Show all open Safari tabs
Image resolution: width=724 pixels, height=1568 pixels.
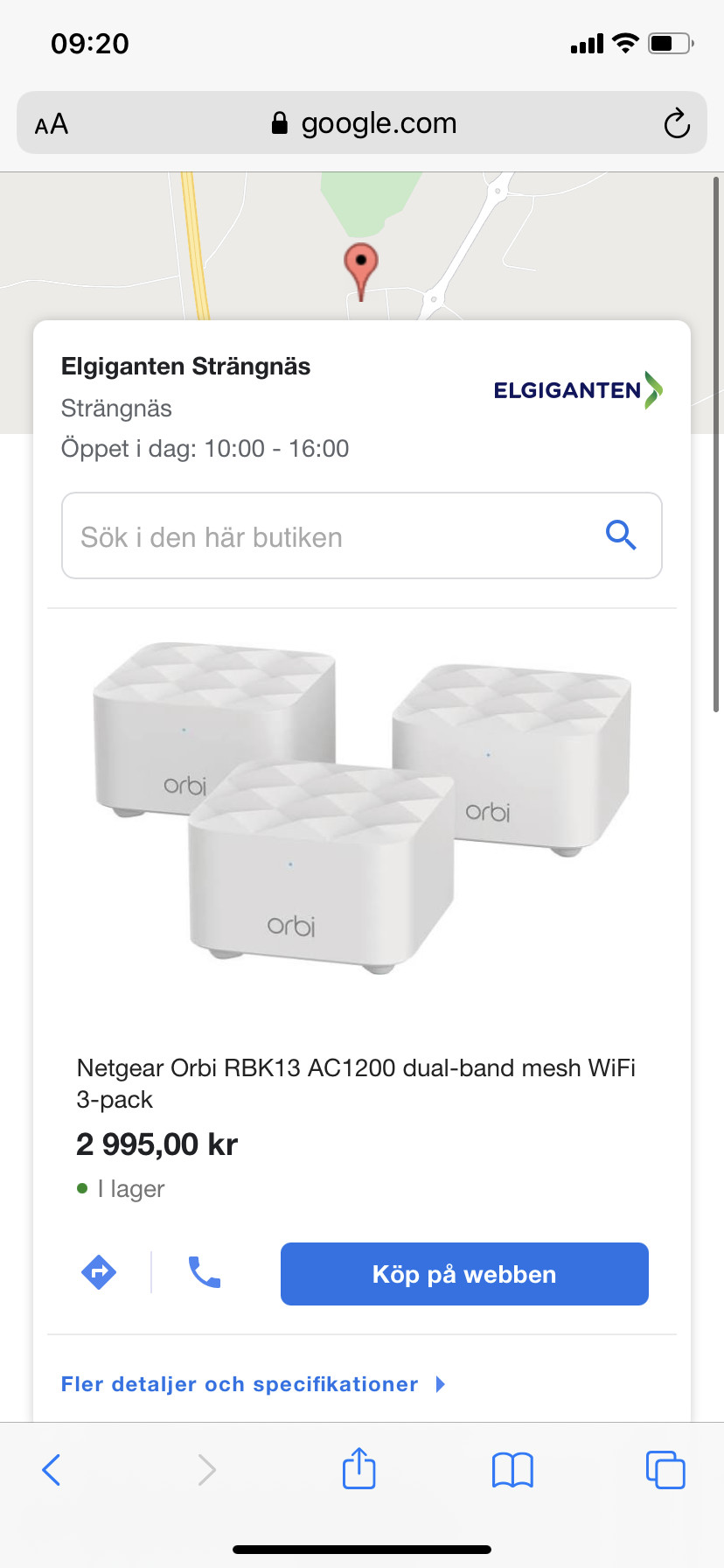coord(665,1470)
